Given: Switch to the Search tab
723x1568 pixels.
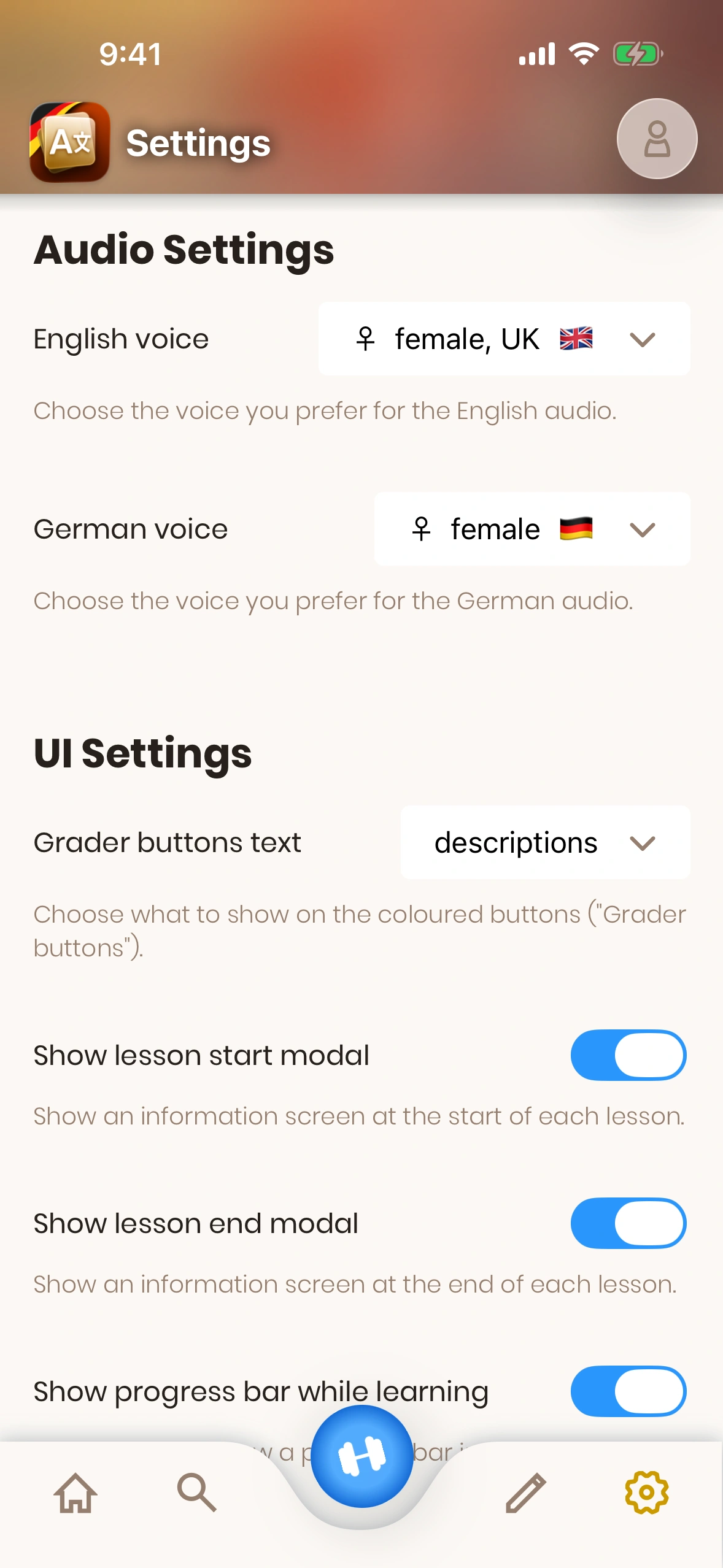Looking at the screenshot, I should point(196,1493).
